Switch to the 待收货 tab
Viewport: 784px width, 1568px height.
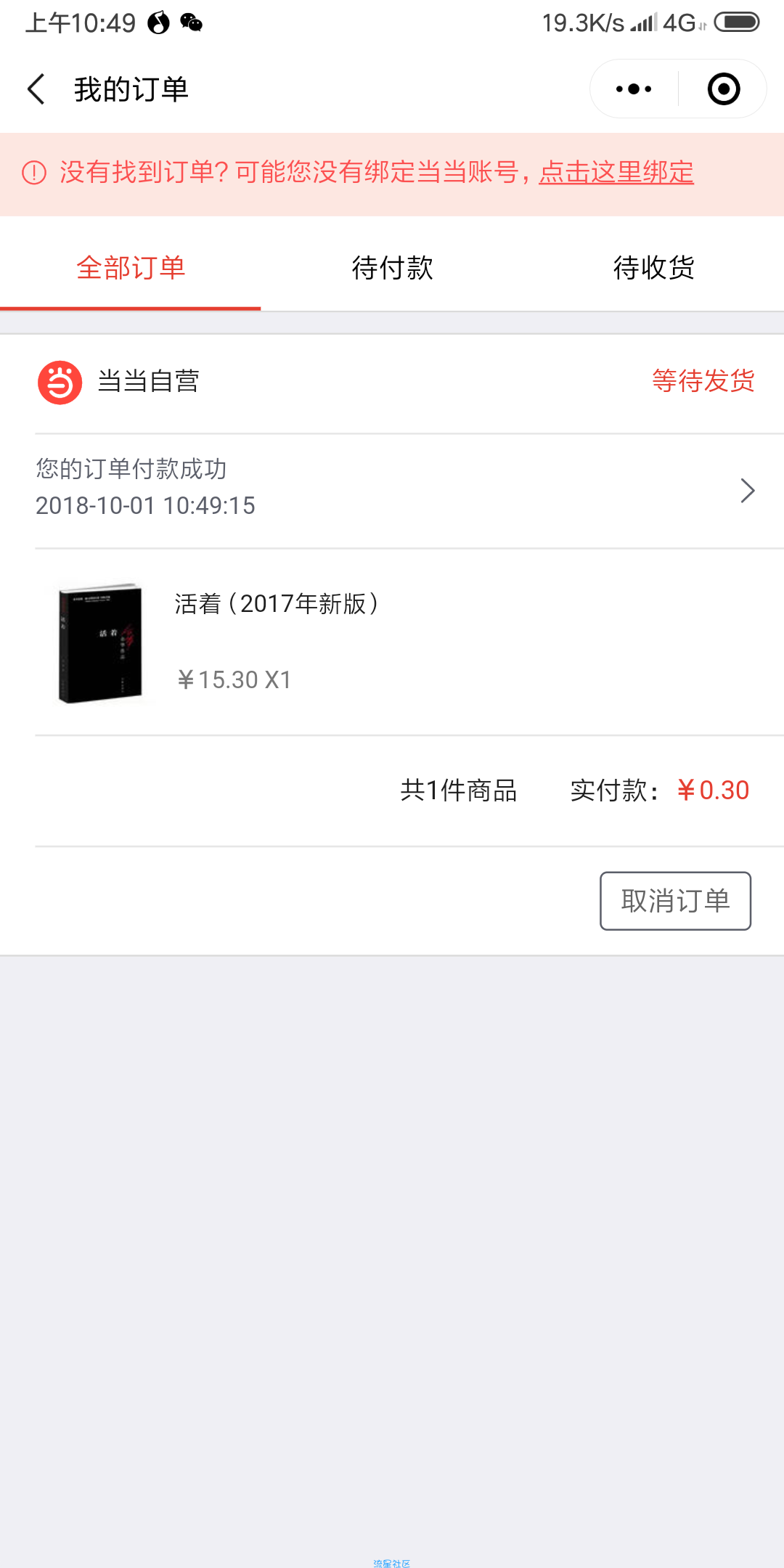[653, 268]
